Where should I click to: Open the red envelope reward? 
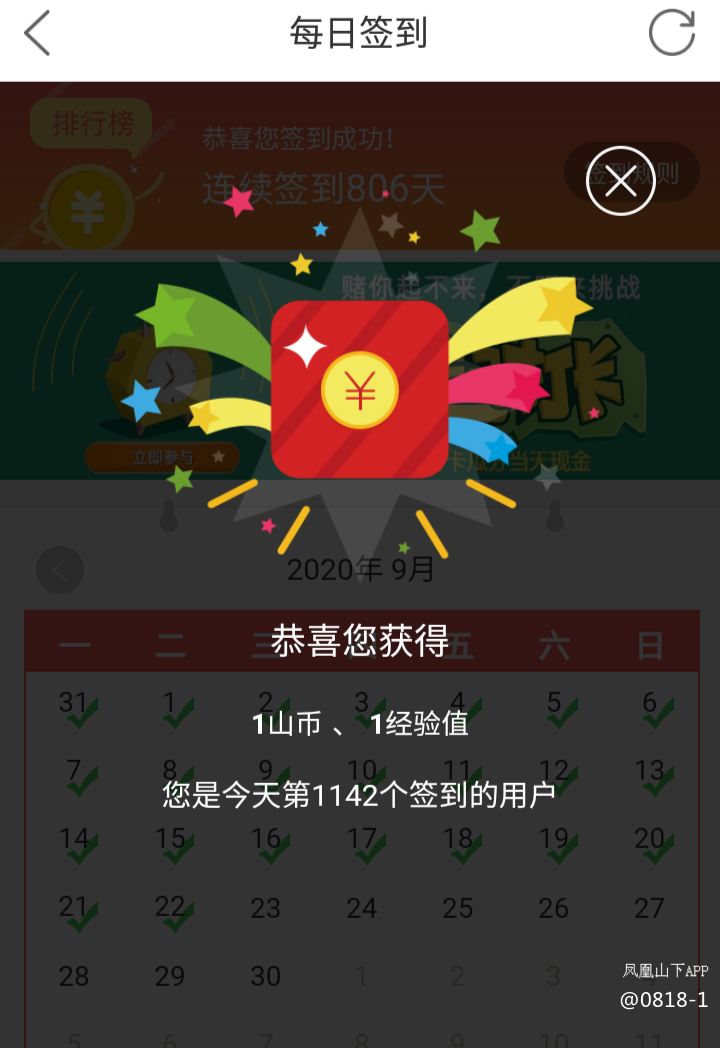(360, 389)
